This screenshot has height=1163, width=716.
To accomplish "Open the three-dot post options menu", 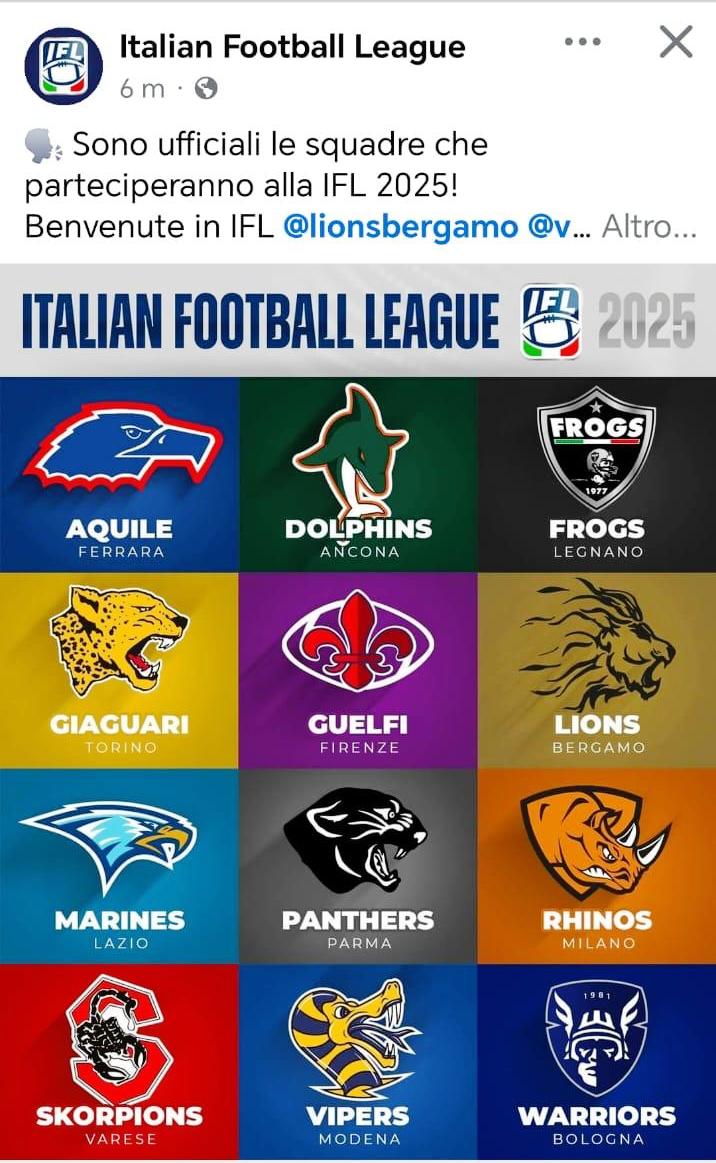I will [x=582, y=42].
